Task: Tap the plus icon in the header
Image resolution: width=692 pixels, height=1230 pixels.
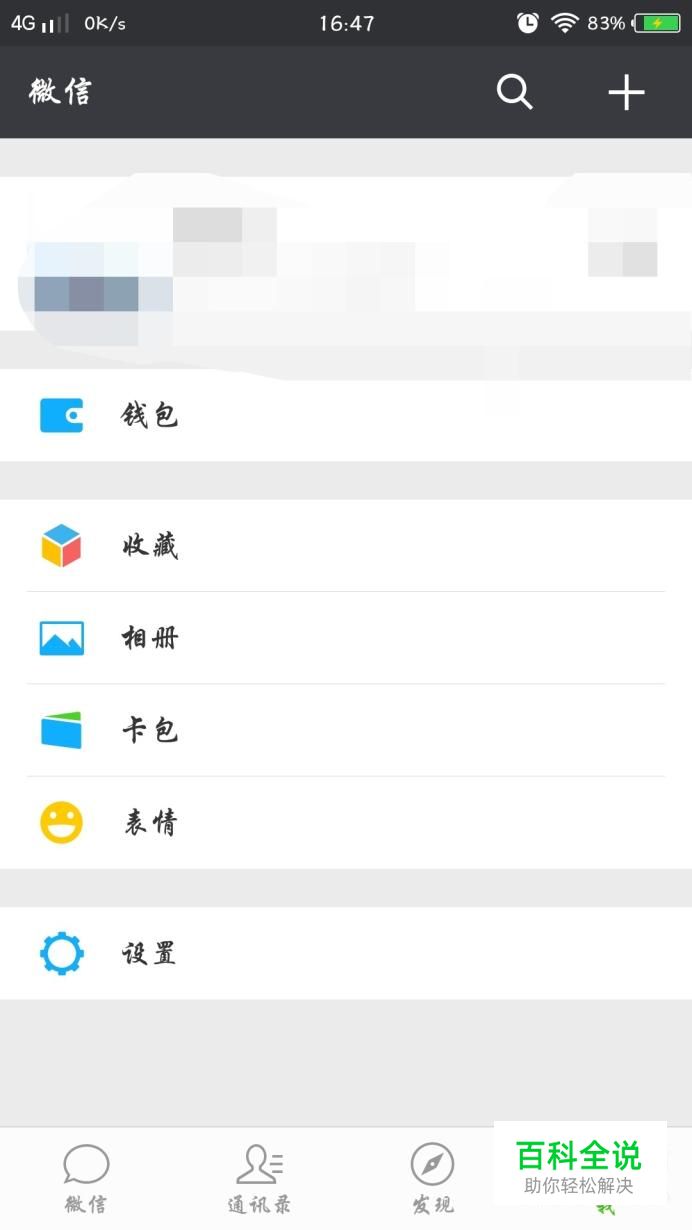Action: (x=626, y=93)
